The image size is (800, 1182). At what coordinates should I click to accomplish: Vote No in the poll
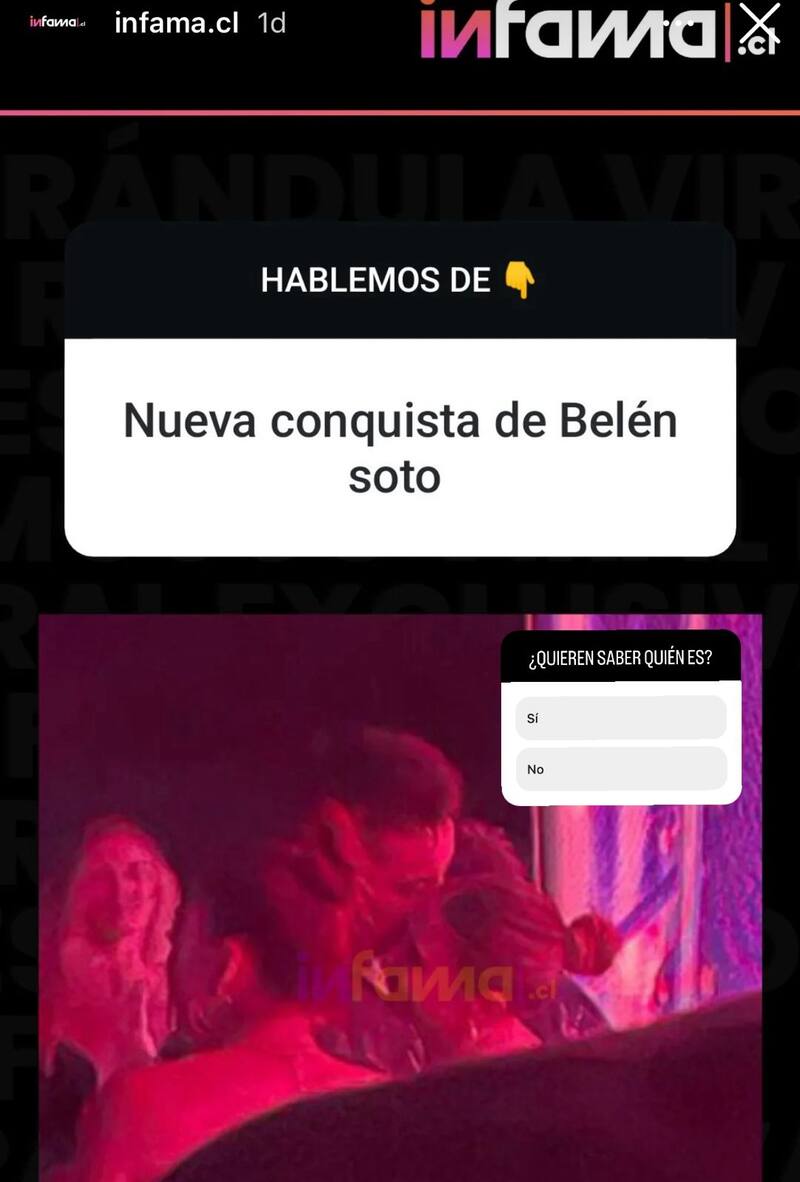point(620,768)
